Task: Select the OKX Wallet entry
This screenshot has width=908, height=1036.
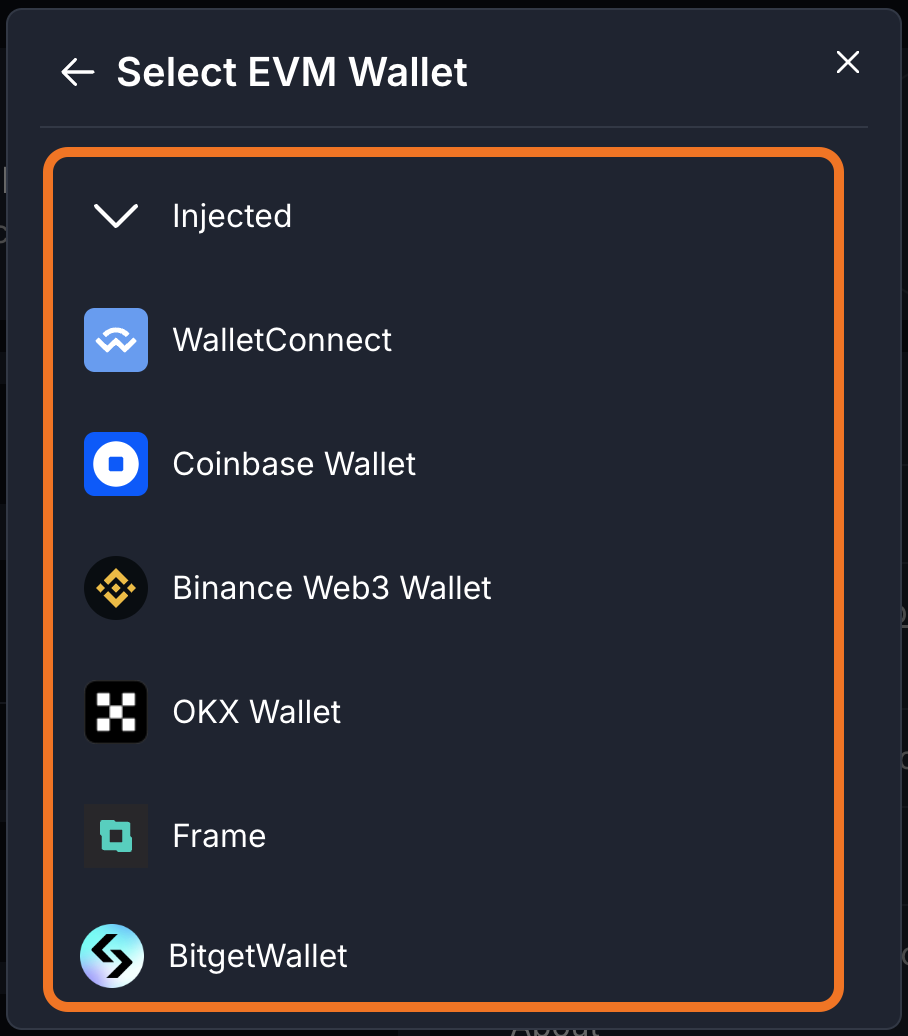Action: pos(256,712)
